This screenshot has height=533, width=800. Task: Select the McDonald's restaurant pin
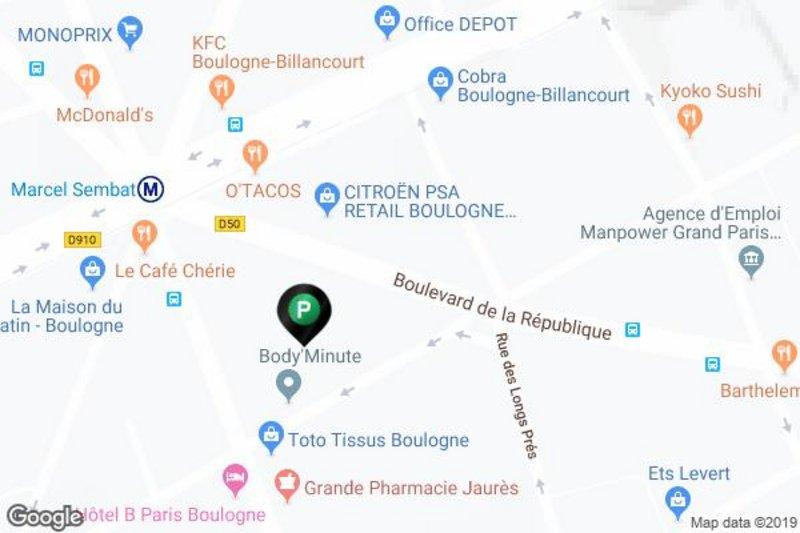(x=88, y=78)
